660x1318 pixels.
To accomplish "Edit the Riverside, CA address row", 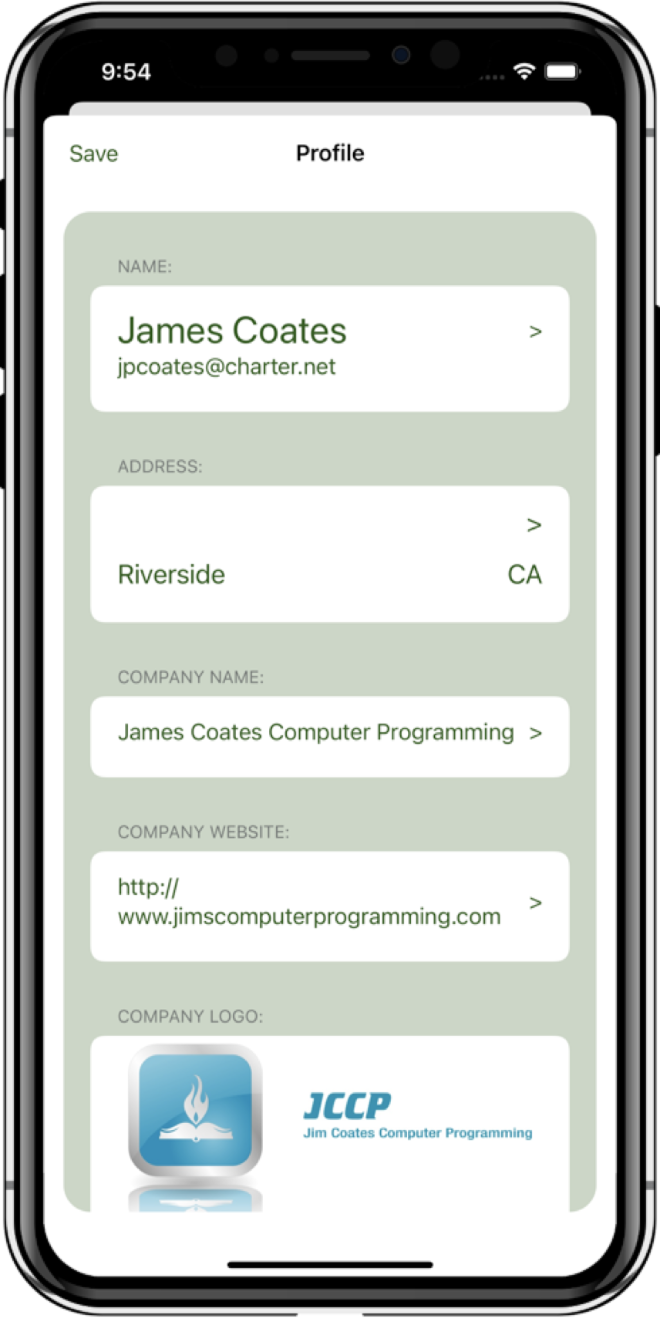I will [x=330, y=554].
